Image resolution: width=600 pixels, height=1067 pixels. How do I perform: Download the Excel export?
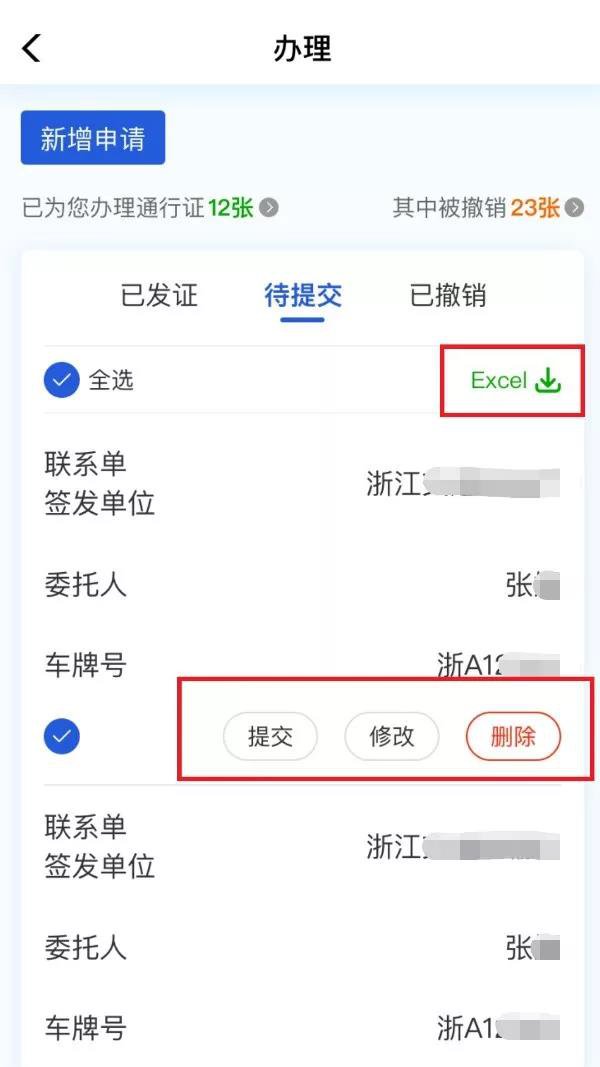[x=515, y=380]
